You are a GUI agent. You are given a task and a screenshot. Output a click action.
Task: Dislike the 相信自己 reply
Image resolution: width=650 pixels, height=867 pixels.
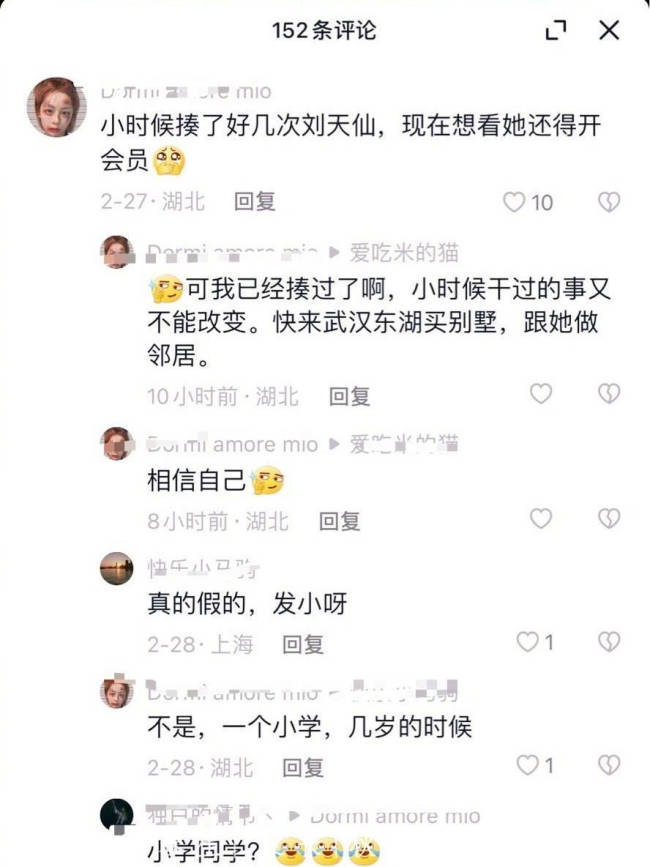pos(609,518)
